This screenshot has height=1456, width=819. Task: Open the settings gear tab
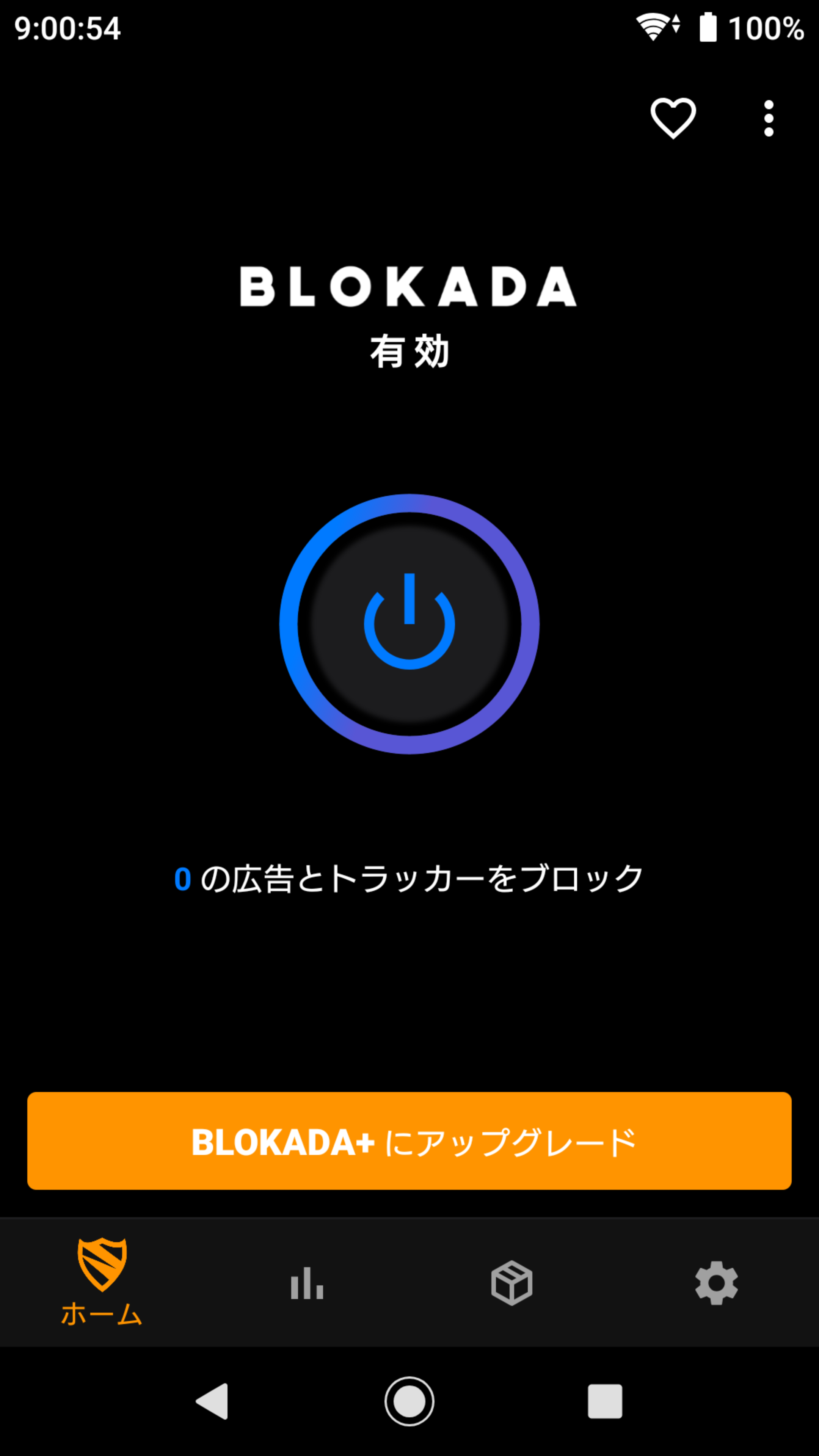click(x=716, y=1283)
